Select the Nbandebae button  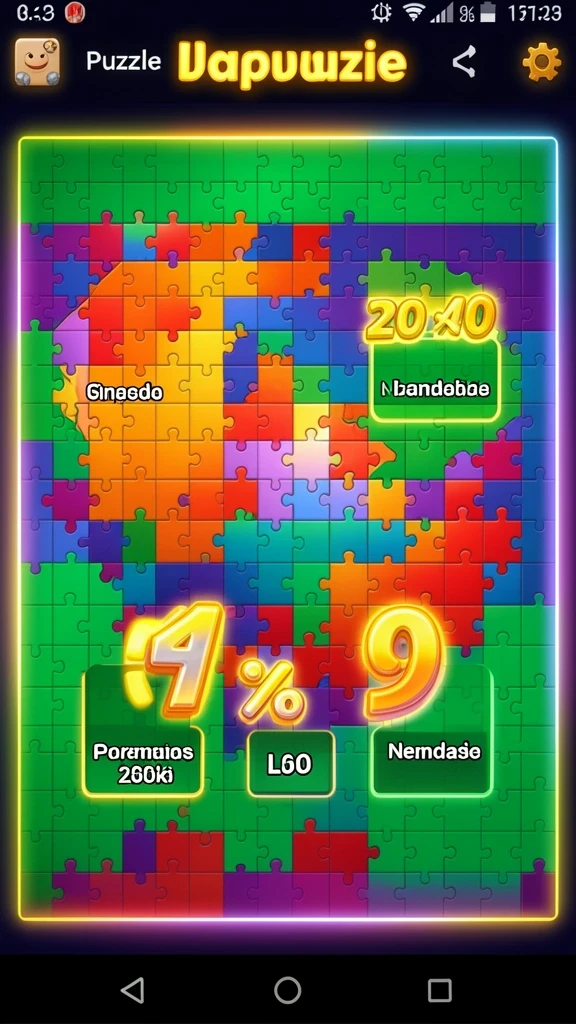435,379
